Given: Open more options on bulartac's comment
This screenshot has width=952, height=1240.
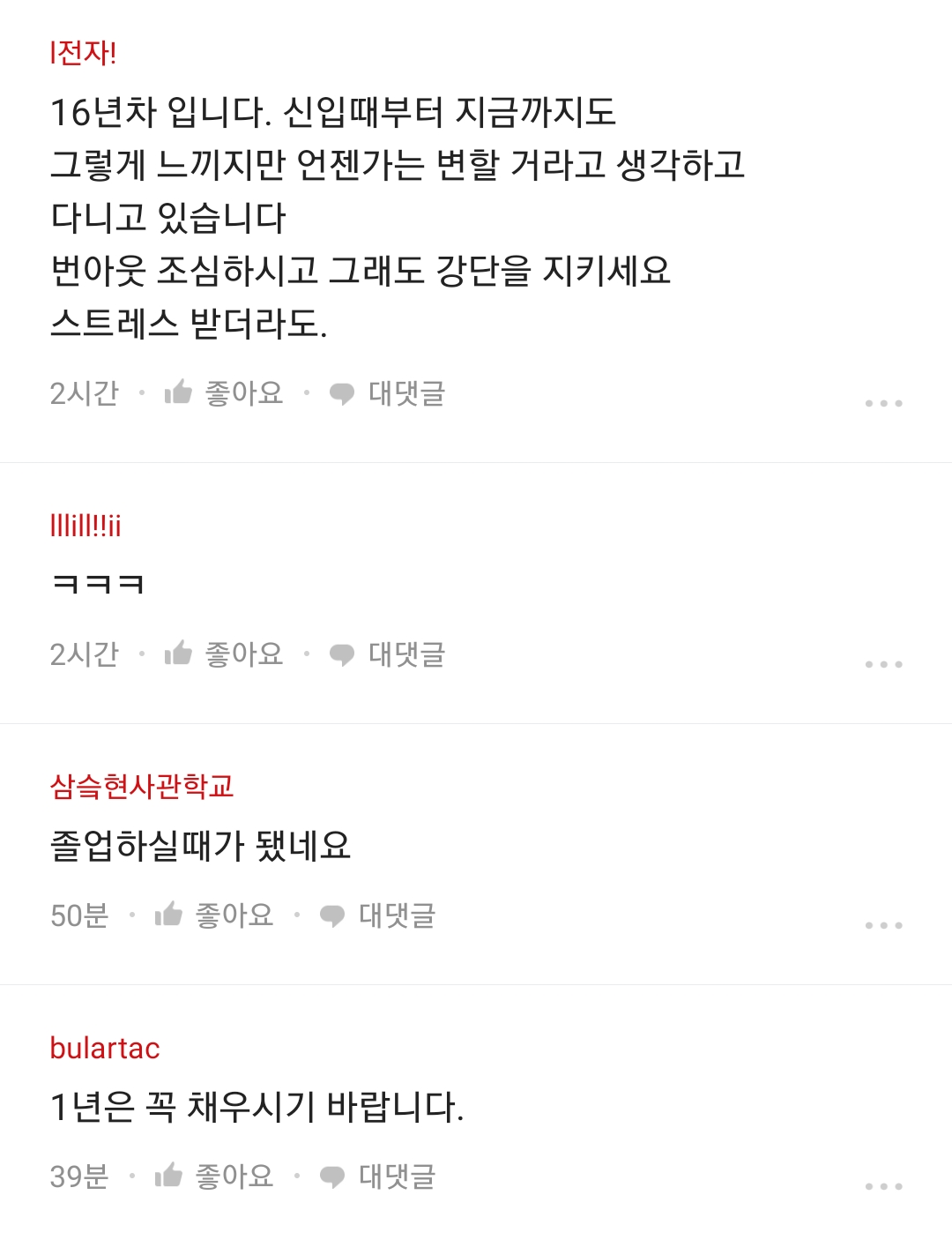Looking at the screenshot, I should (883, 1186).
